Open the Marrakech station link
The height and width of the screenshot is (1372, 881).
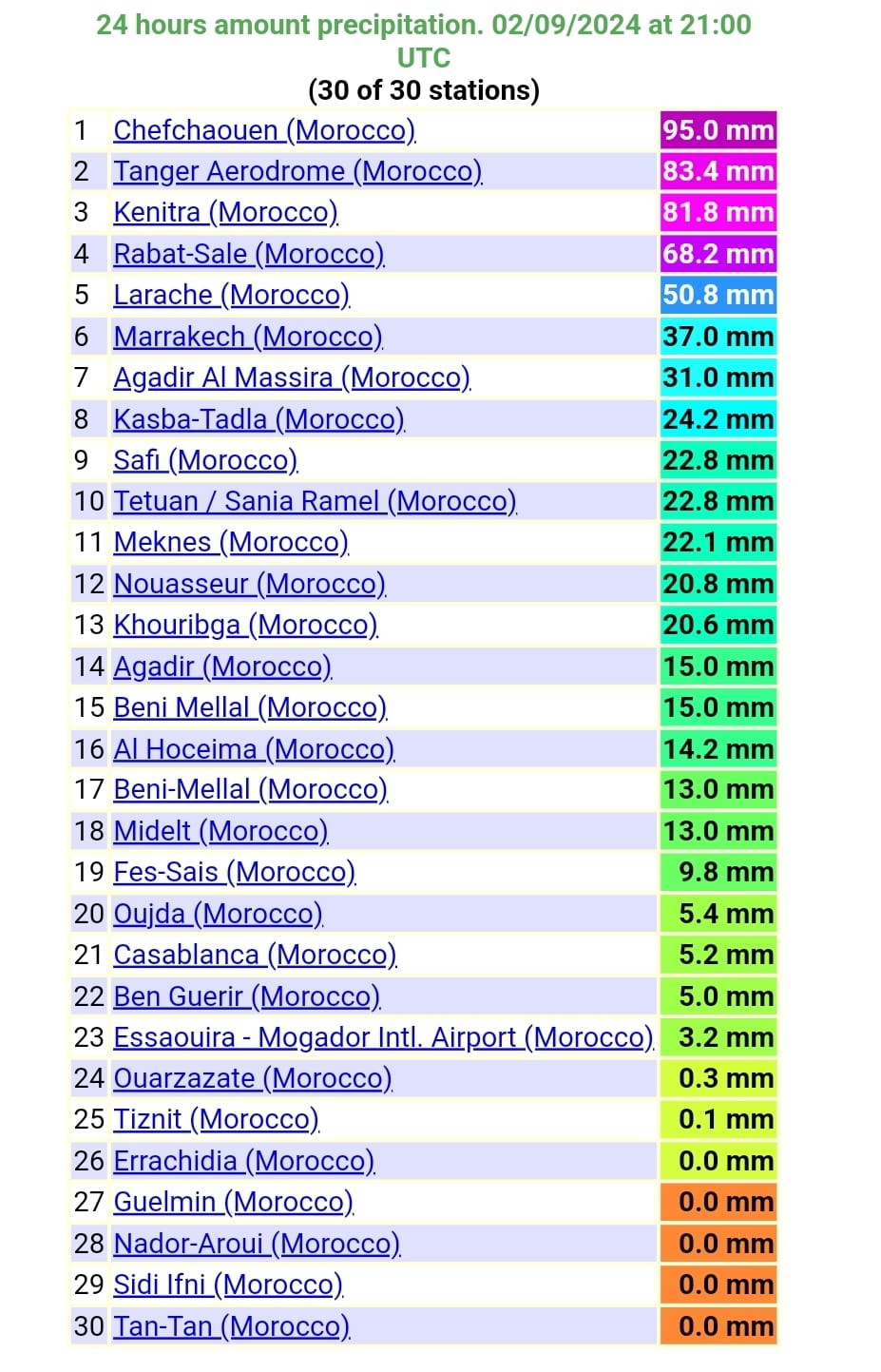tap(247, 337)
